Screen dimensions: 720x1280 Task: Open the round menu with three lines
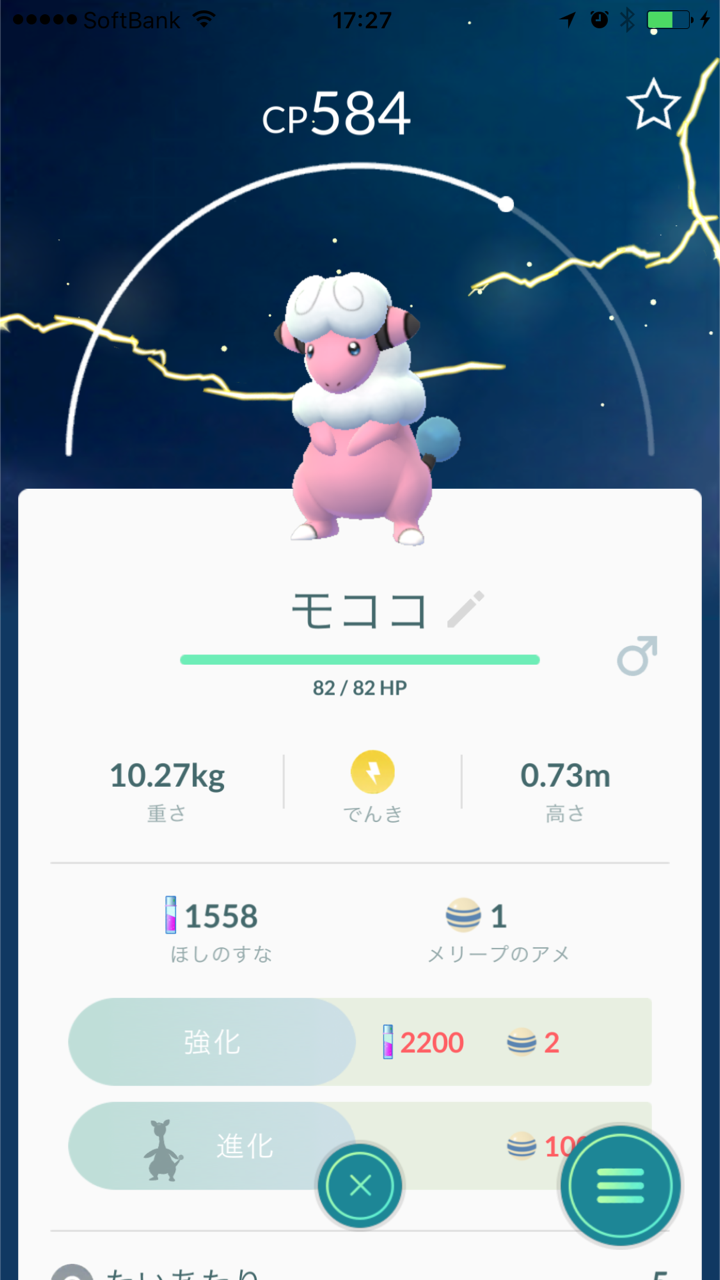(620, 1186)
